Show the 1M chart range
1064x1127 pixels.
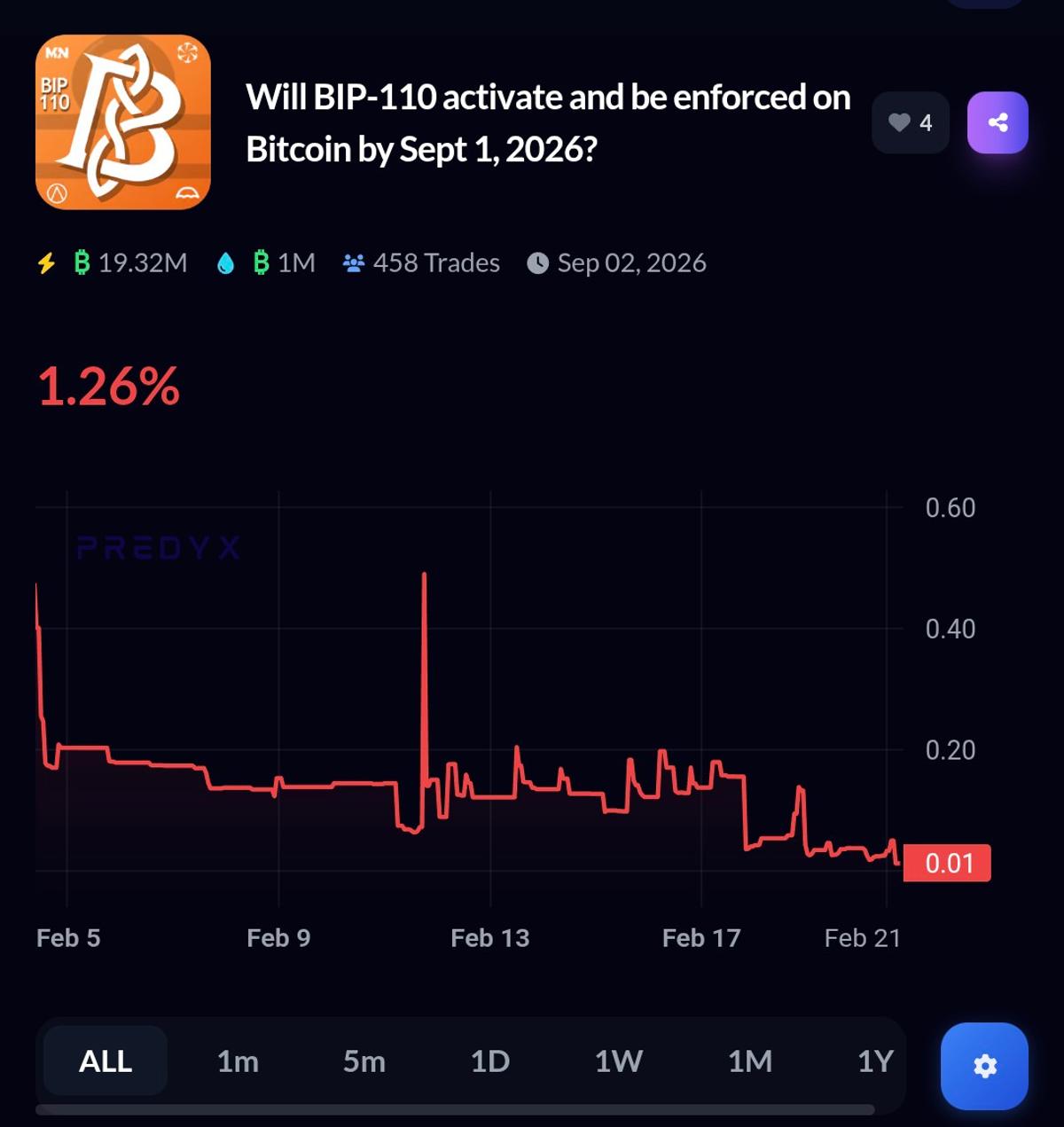[x=750, y=1060]
